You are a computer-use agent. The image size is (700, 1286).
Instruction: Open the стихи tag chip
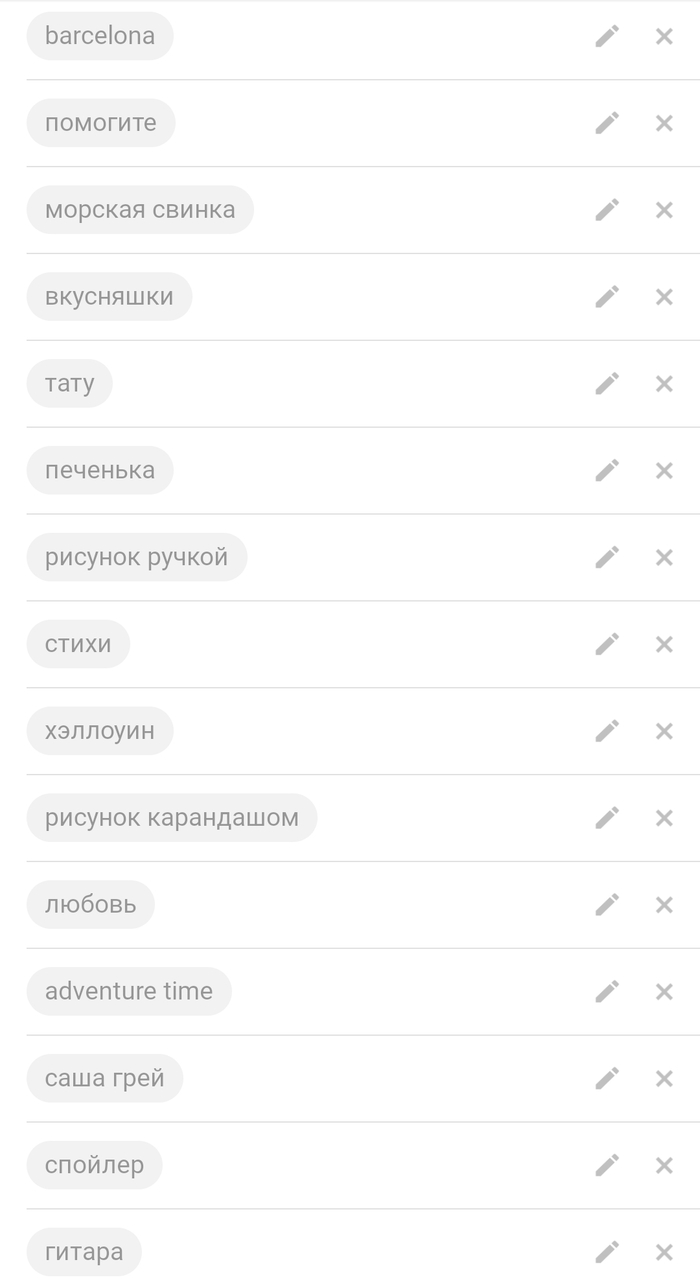[78, 644]
